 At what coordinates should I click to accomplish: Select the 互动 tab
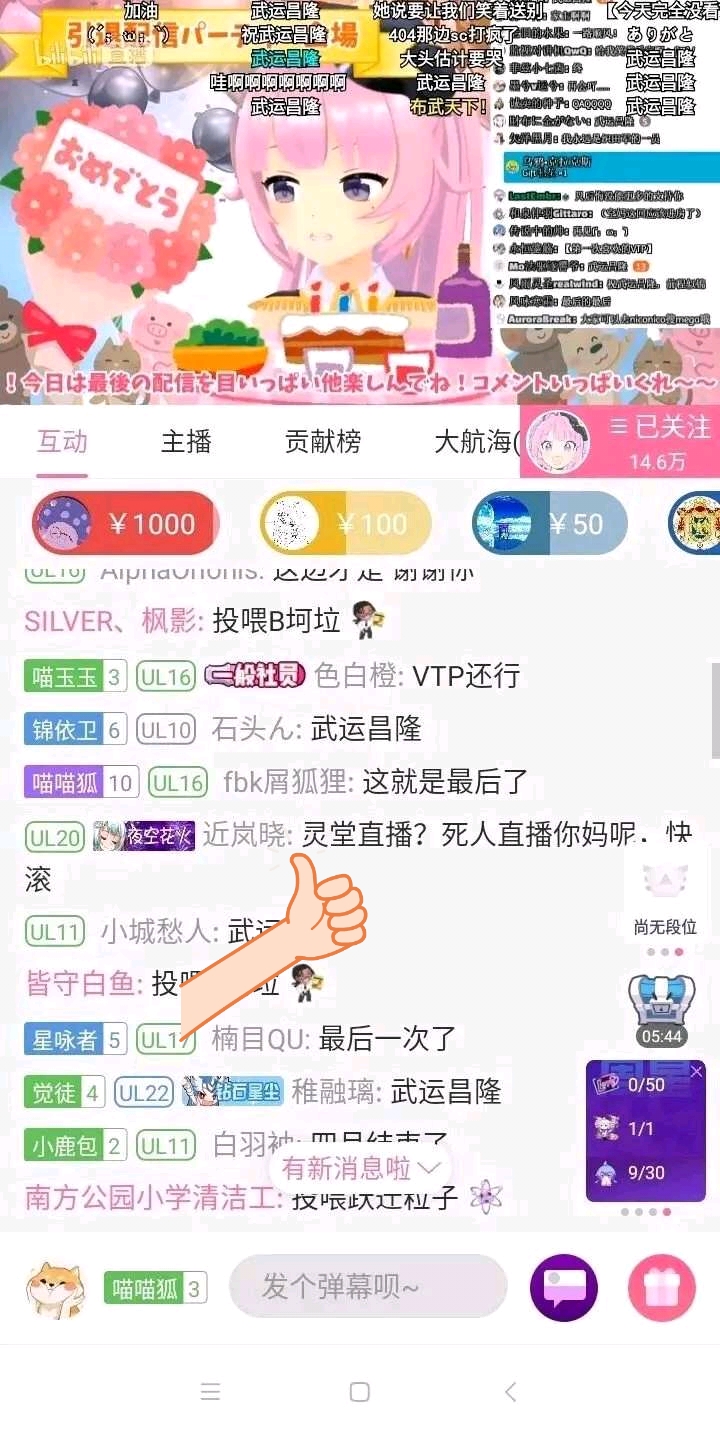pyautogui.click(x=63, y=441)
